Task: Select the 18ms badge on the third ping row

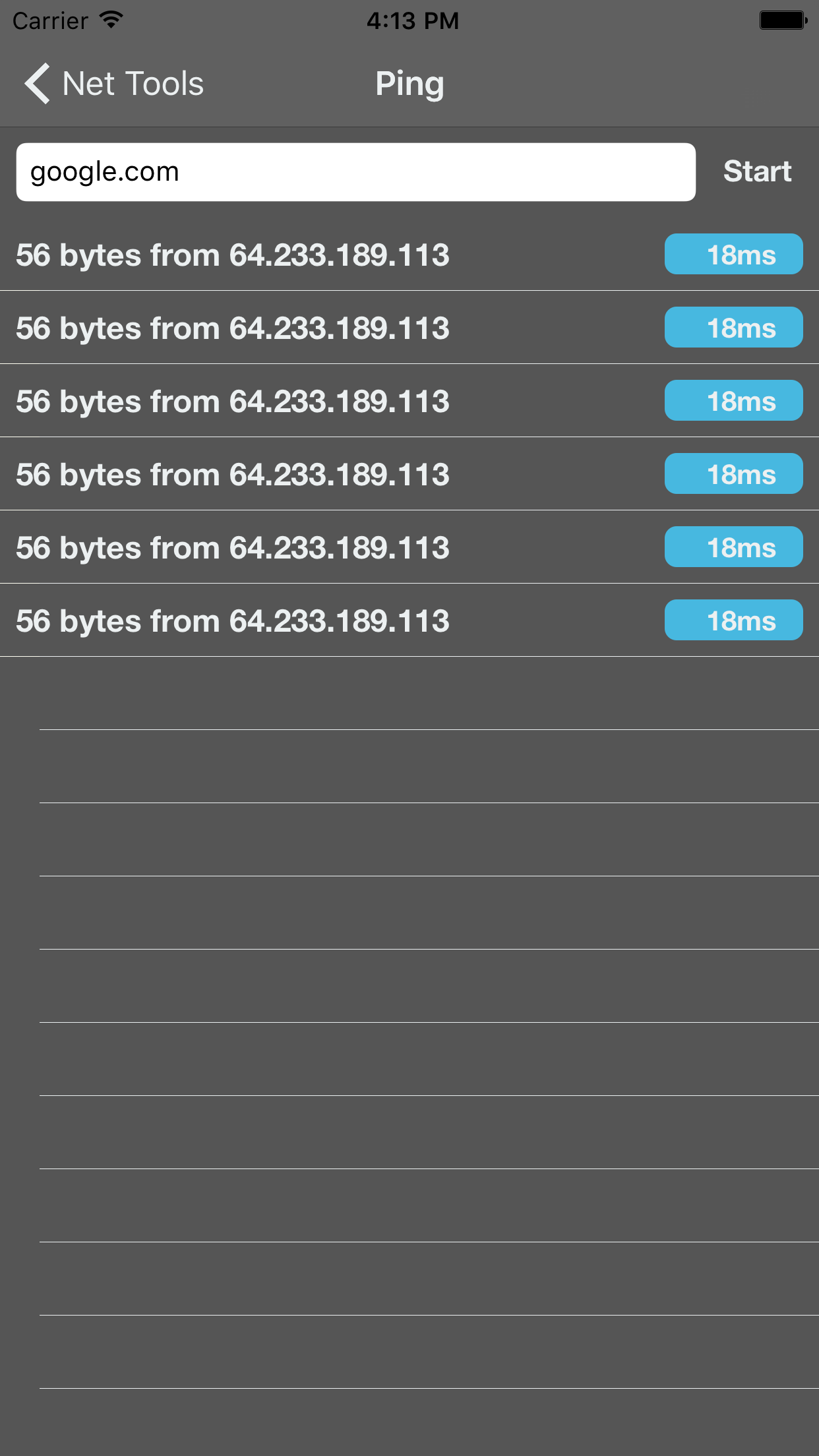Action: (733, 400)
